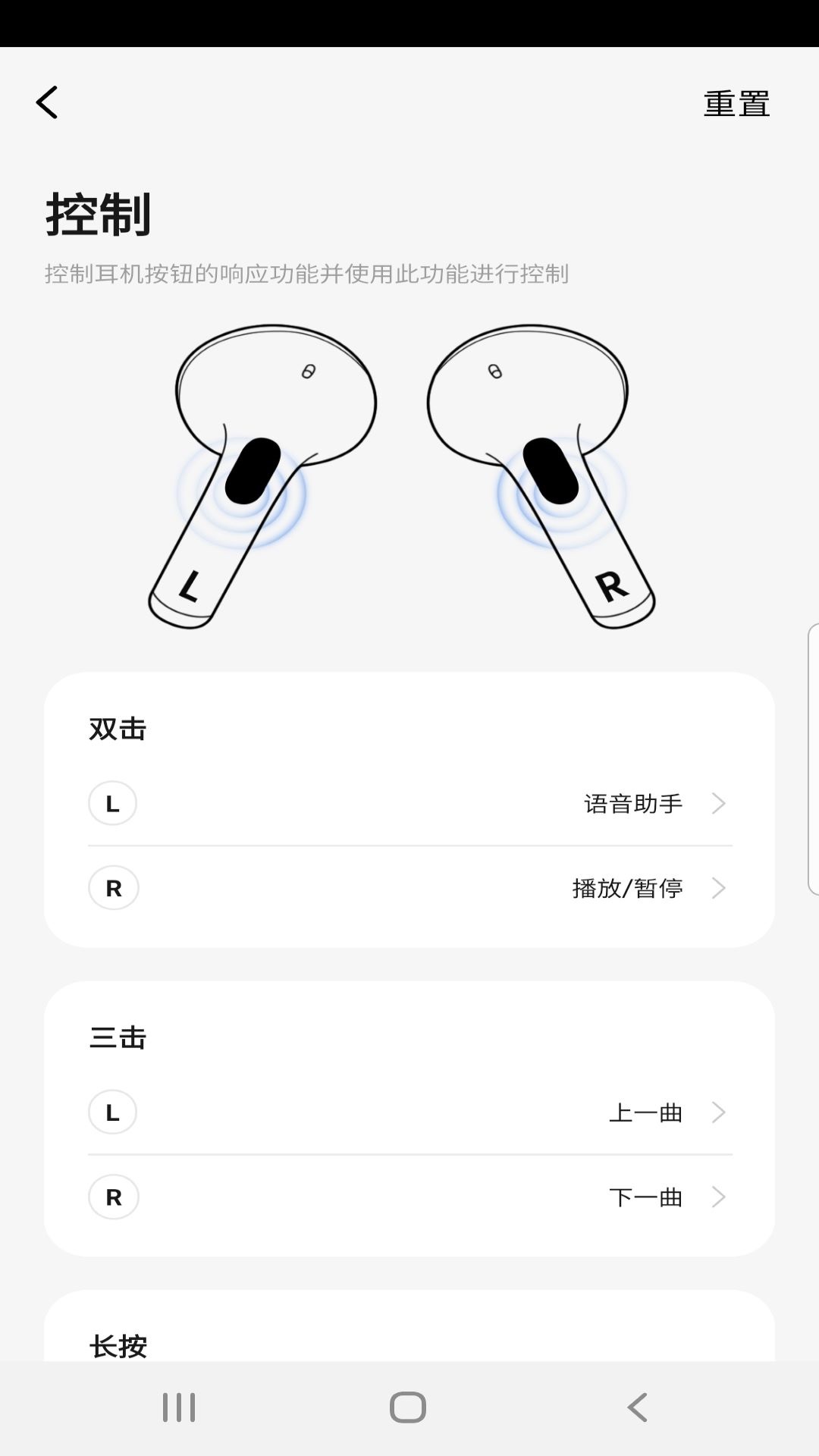This screenshot has height=1456, width=819.
Task: Tap the R badge in the 三击 section
Action: pos(114,1197)
